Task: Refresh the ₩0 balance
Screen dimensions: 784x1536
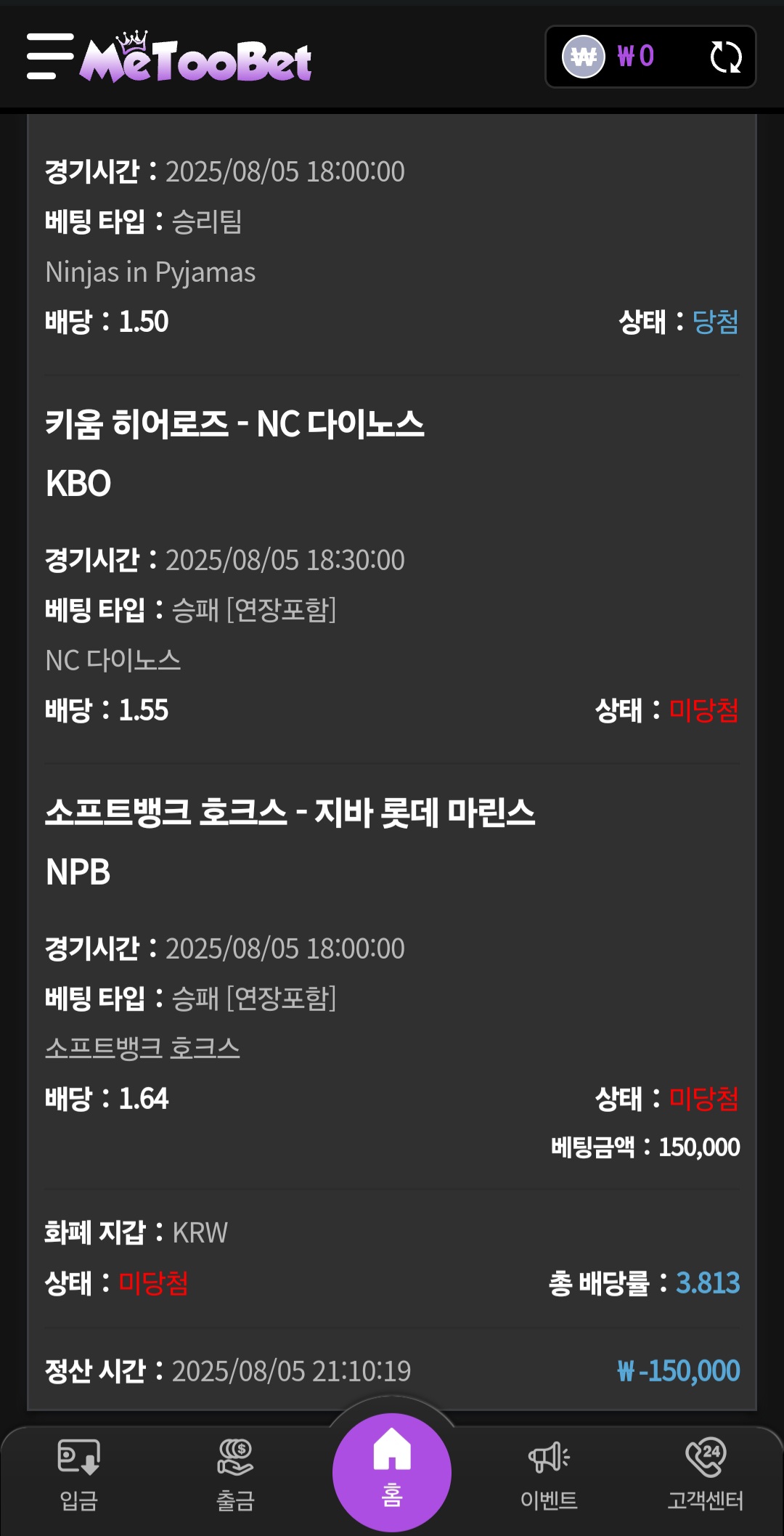Action: click(725, 57)
